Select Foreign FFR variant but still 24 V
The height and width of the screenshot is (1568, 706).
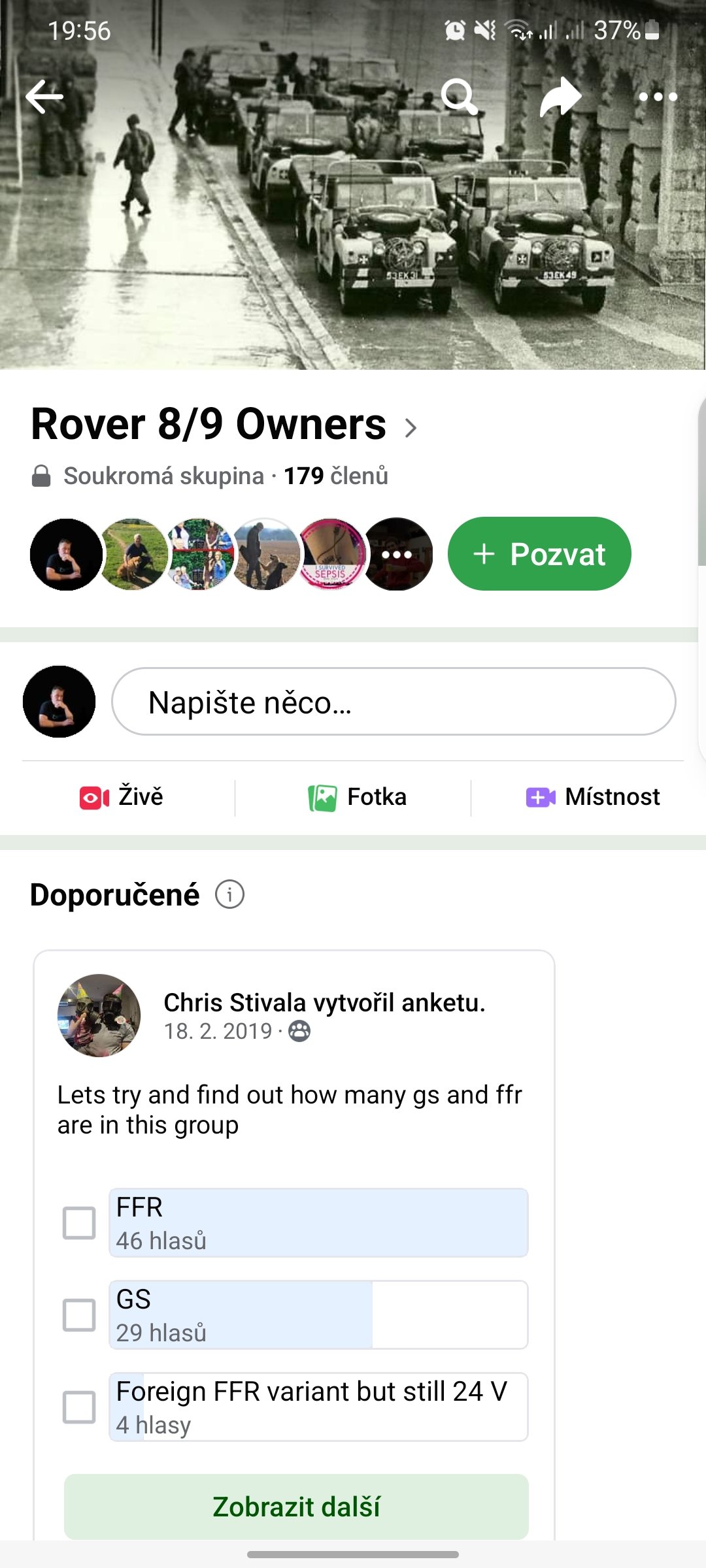coord(79,1407)
